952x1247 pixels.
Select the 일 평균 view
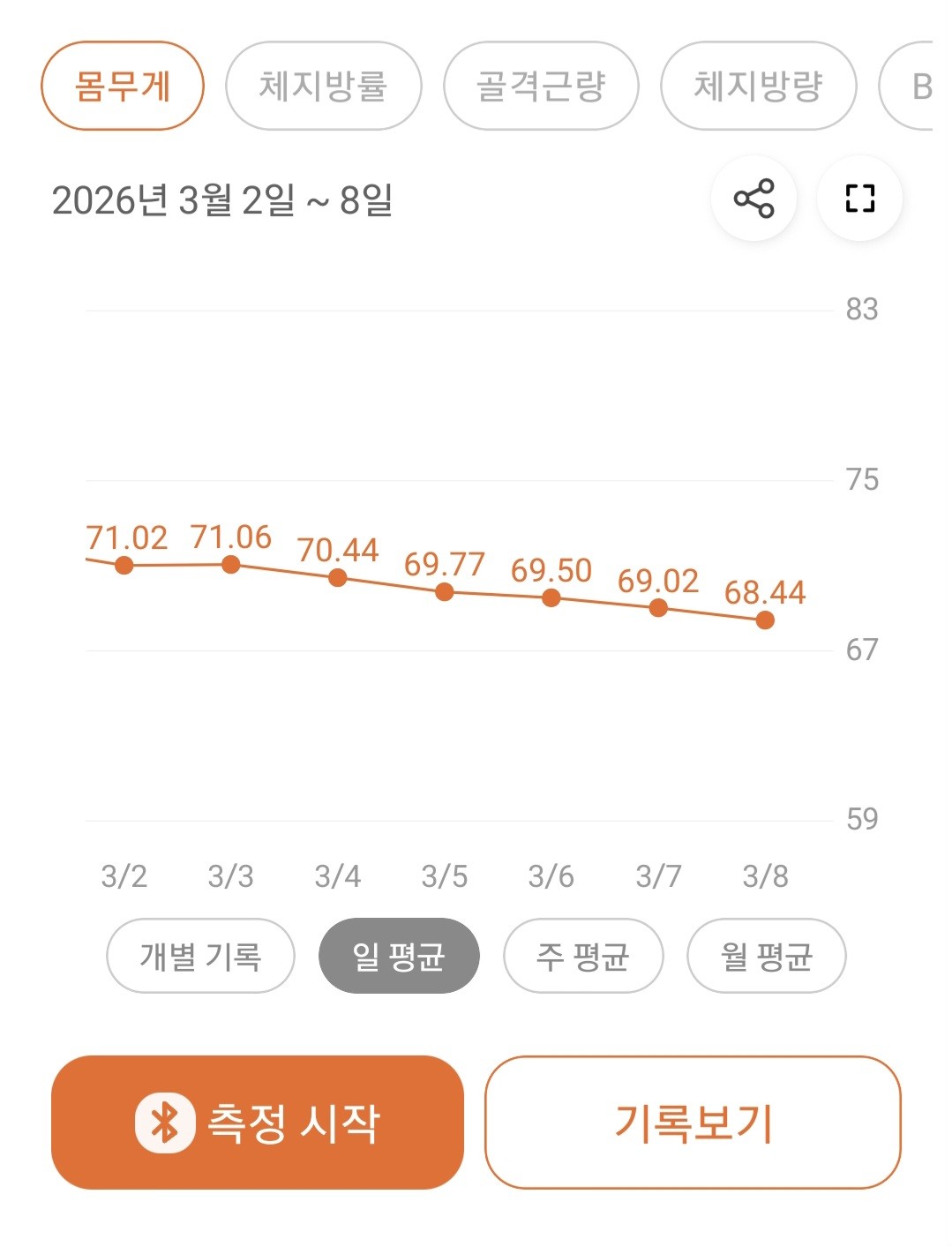tap(399, 956)
